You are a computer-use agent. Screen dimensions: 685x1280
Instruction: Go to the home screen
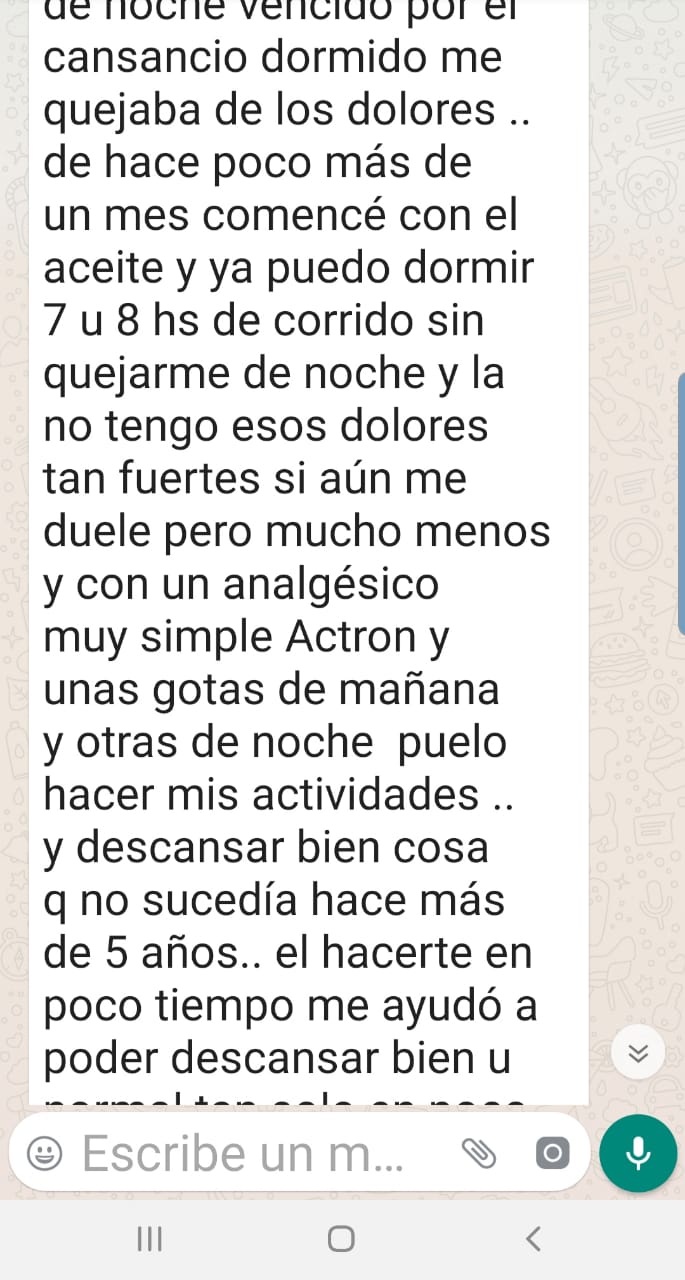pos(341,1240)
